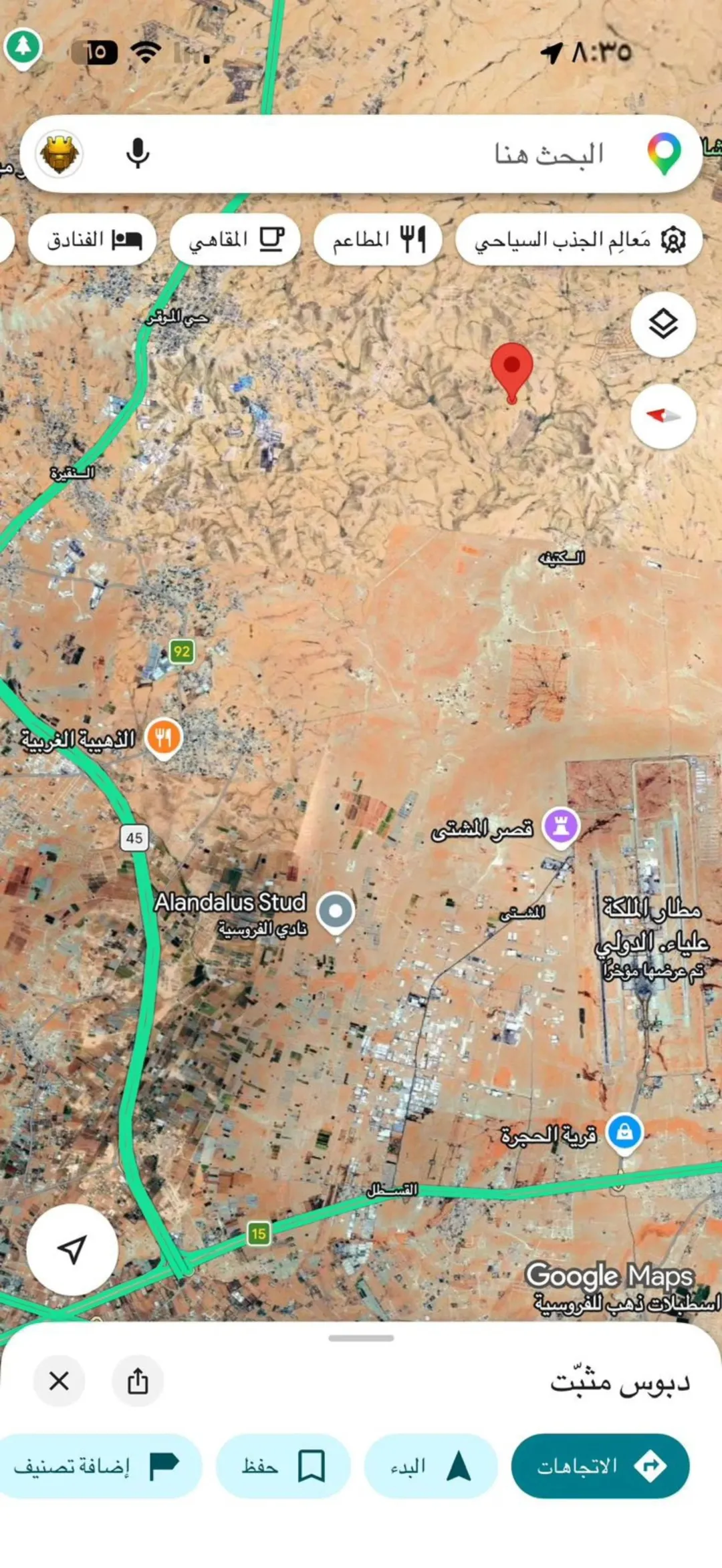
Task: Open the profile avatar in the search bar
Action: pos(59,154)
